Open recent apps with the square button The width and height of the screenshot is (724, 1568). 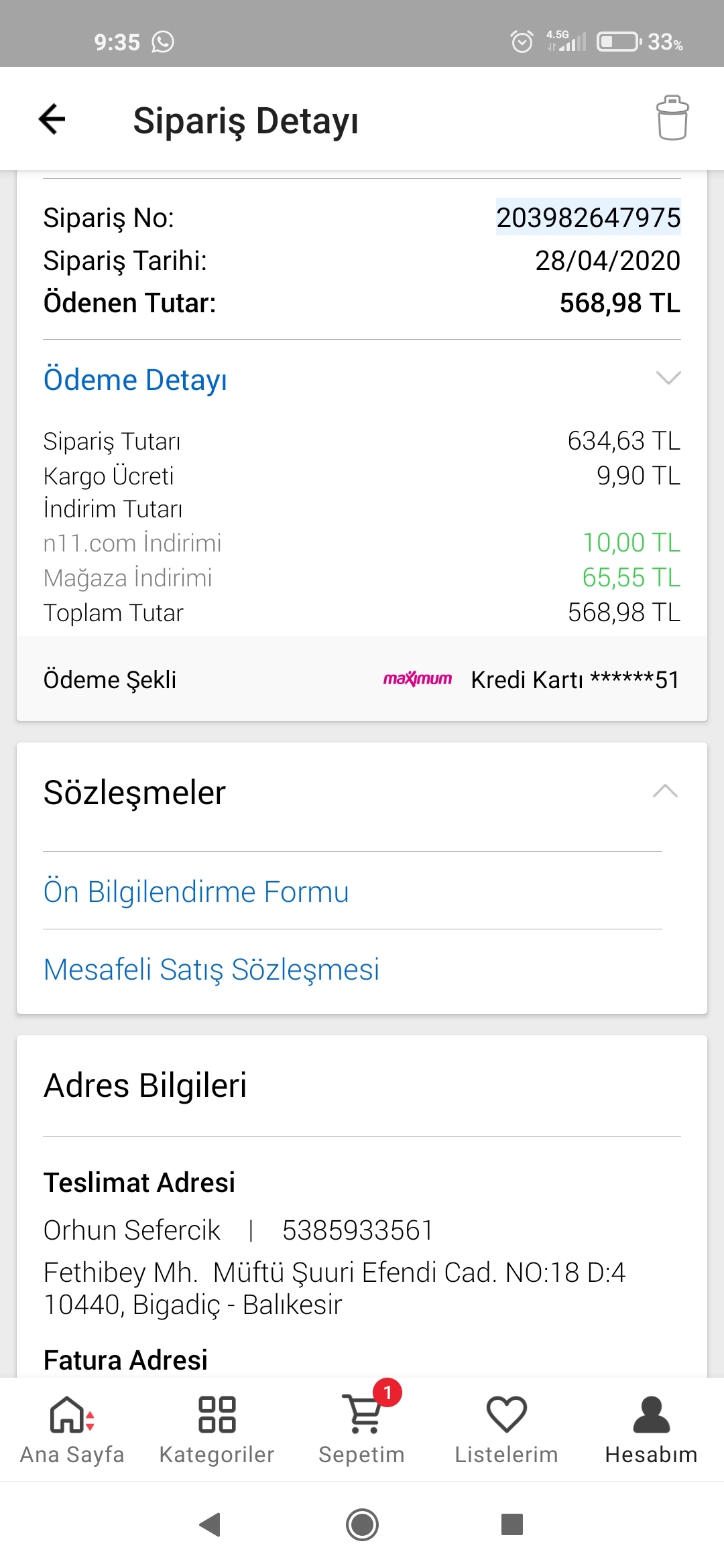[x=512, y=1524]
